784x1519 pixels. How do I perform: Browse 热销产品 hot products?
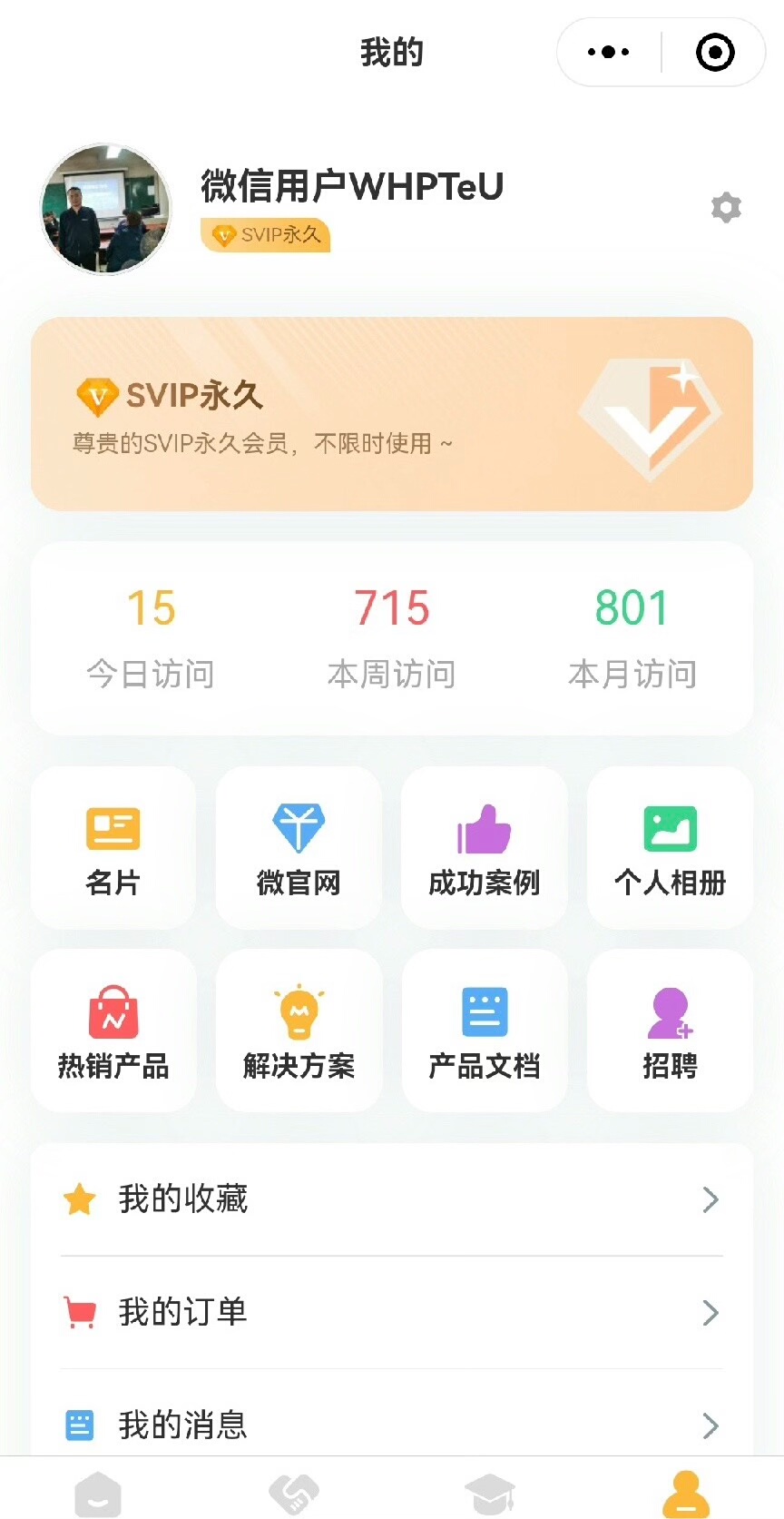tap(113, 1031)
